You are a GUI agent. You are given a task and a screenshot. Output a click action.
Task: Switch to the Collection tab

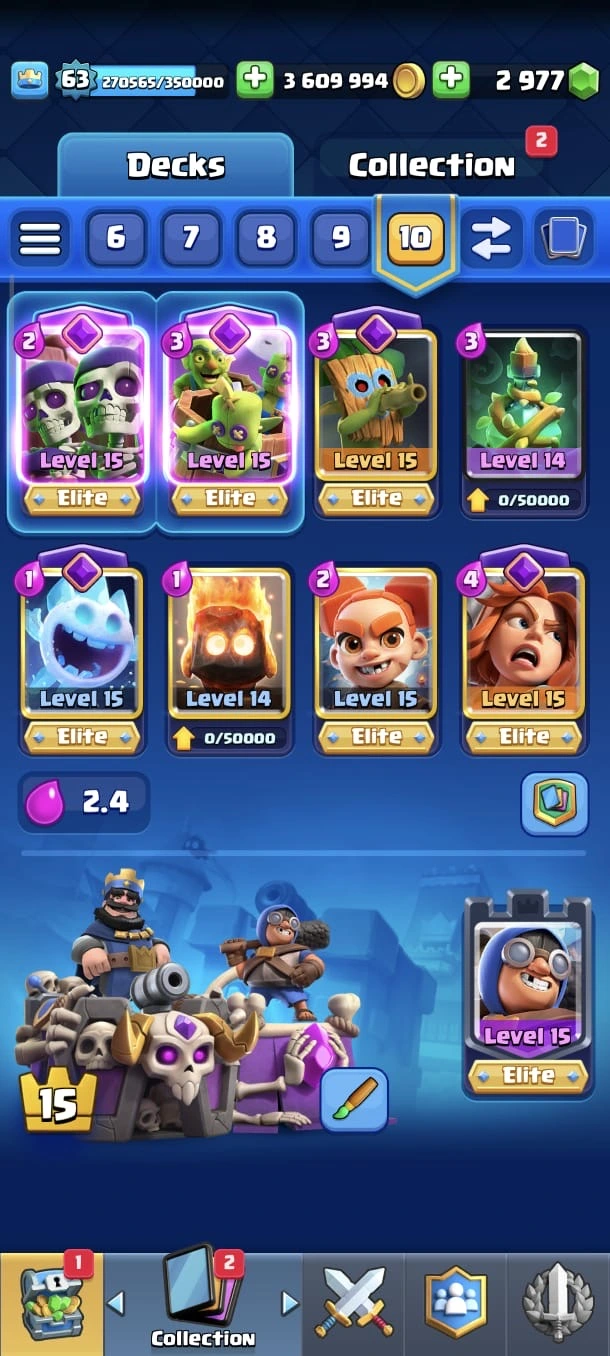(431, 165)
